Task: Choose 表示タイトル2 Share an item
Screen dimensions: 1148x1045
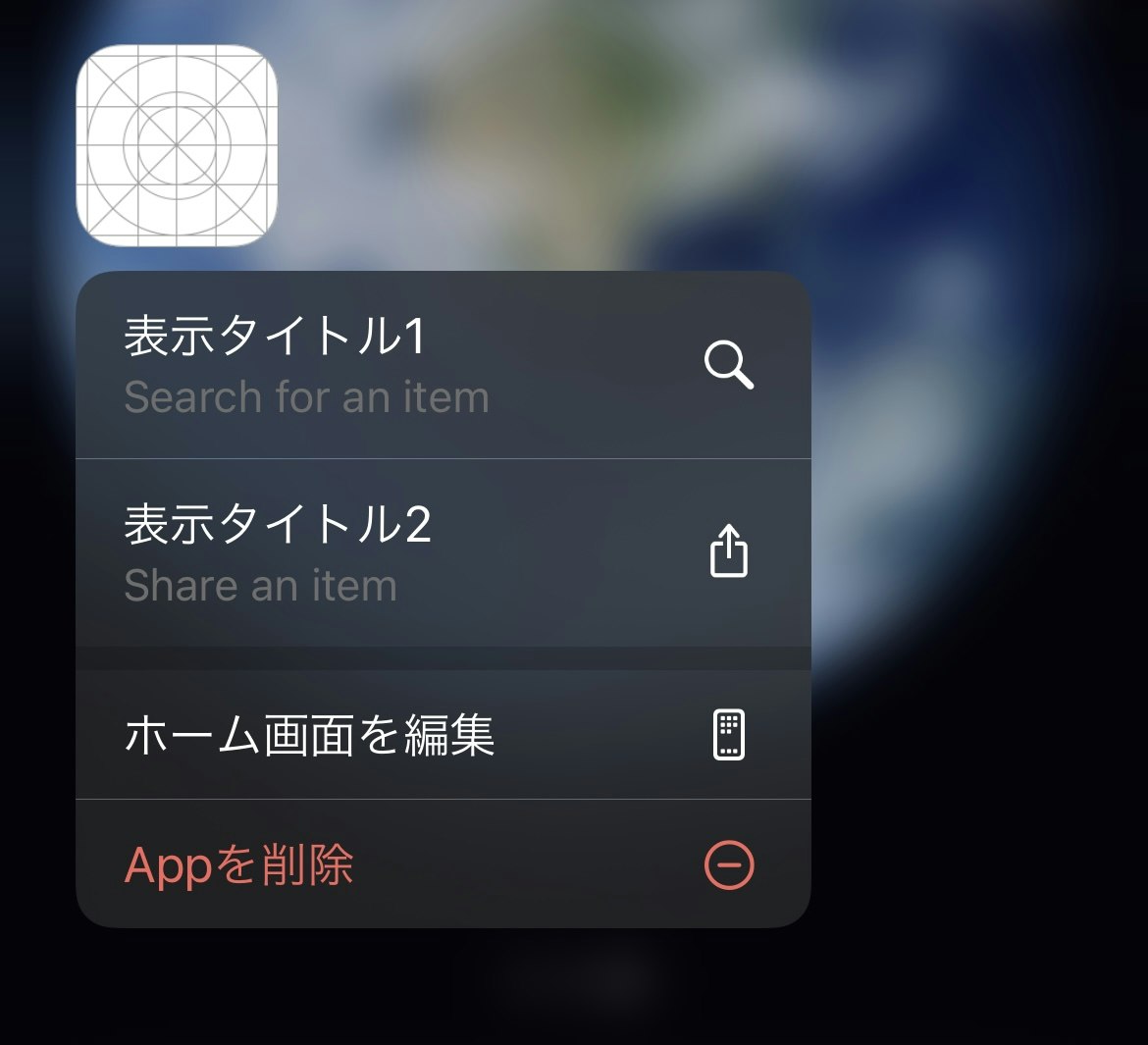Action: 442,552
